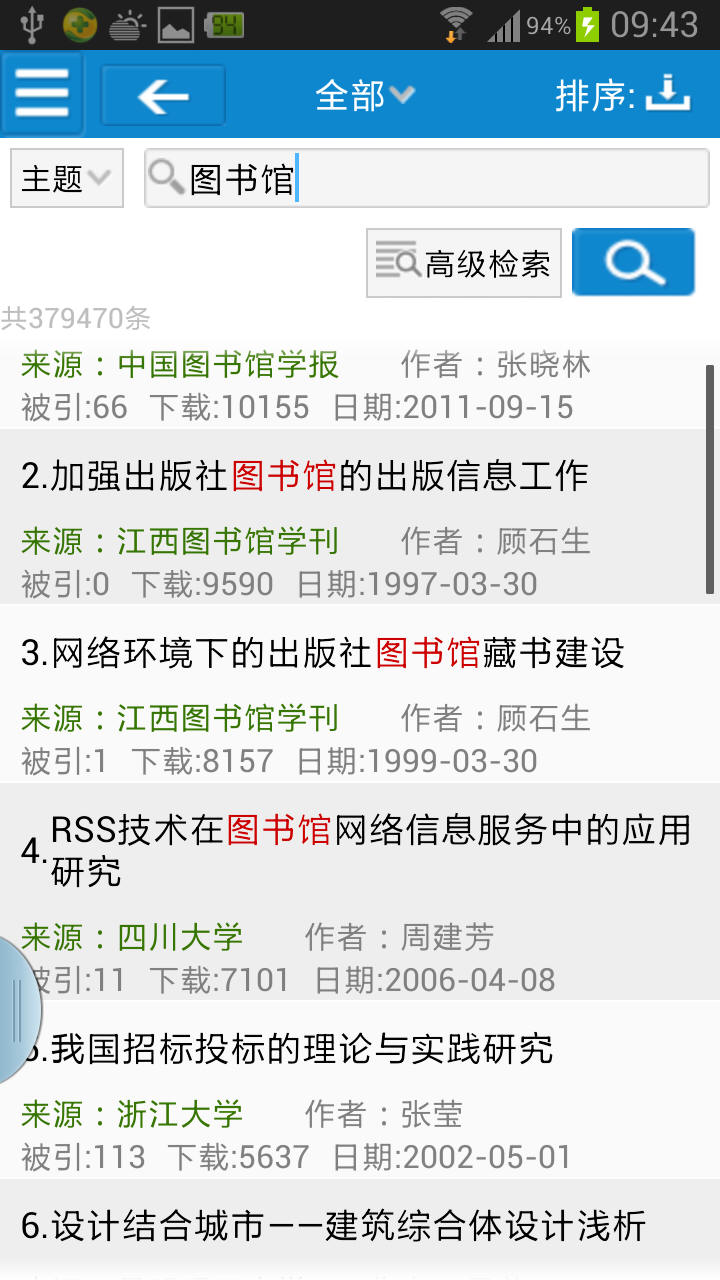Image resolution: width=720 pixels, height=1280 pixels.
Task: Go back with the arrow button
Action: (x=163, y=96)
